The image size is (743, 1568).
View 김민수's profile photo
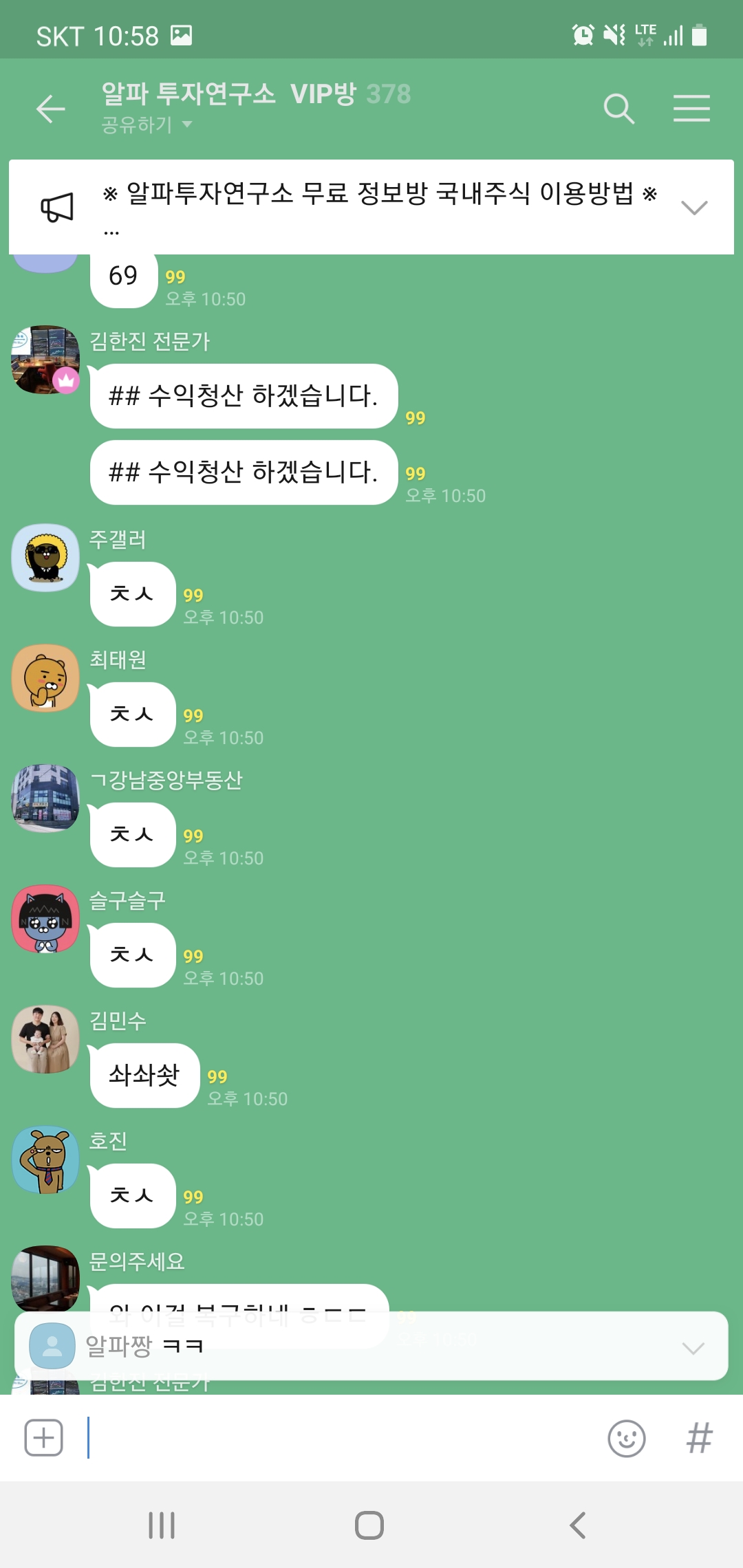[45, 1039]
